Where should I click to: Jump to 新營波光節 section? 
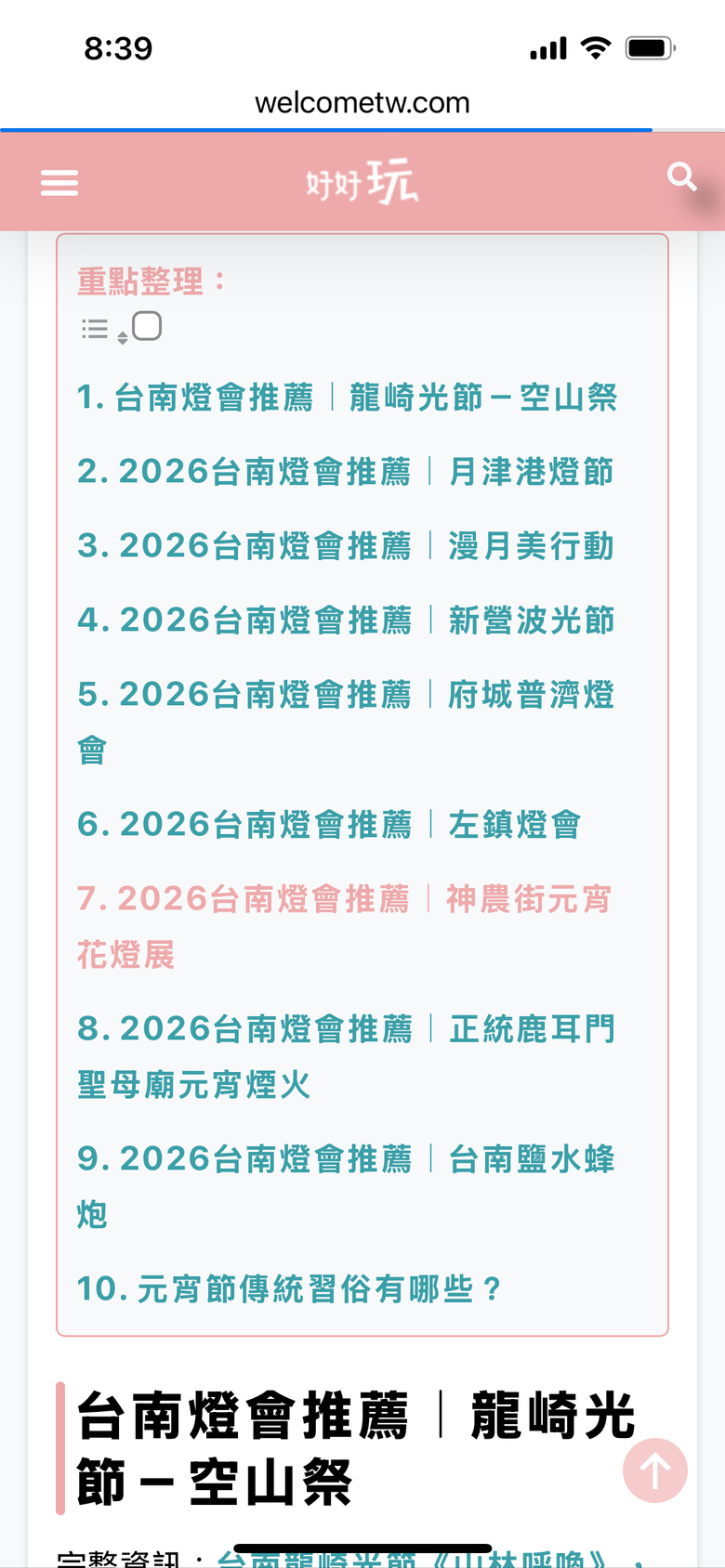(x=346, y=621)
